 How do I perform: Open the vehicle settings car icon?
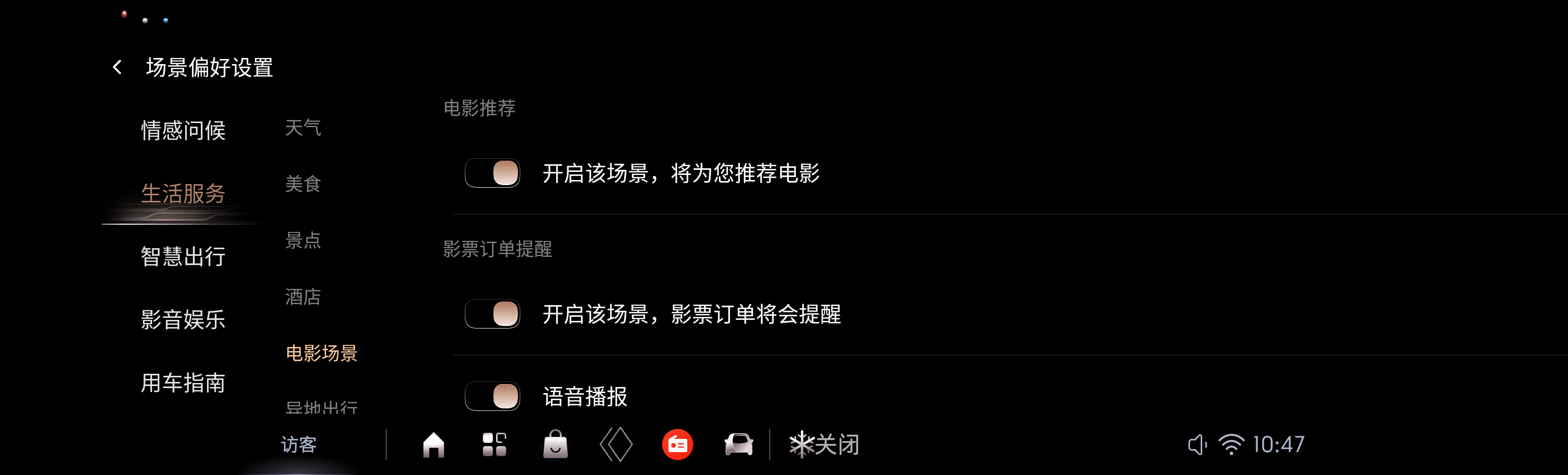click(738, 444)
